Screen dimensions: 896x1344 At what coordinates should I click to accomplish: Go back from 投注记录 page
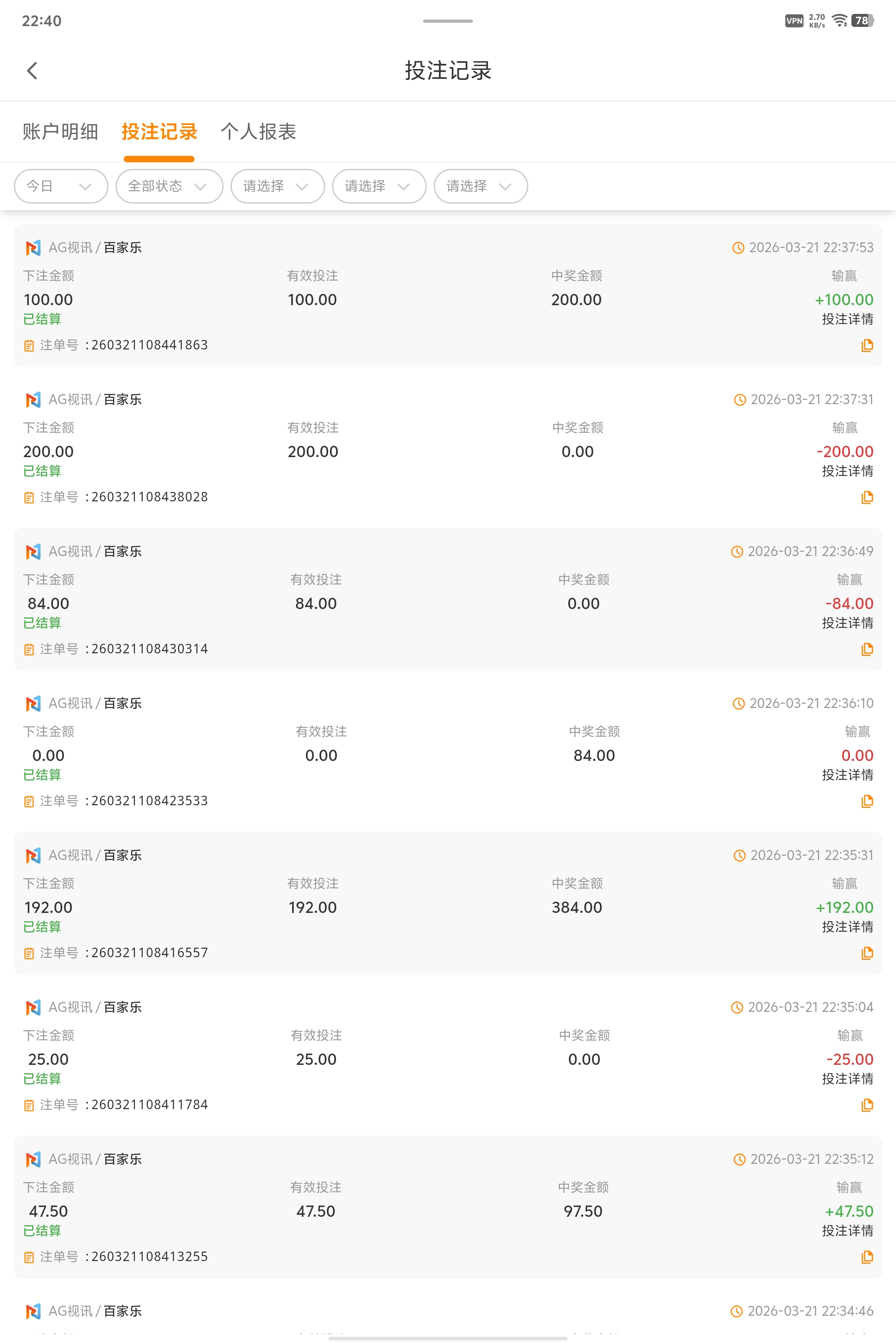tap(32, 71)
